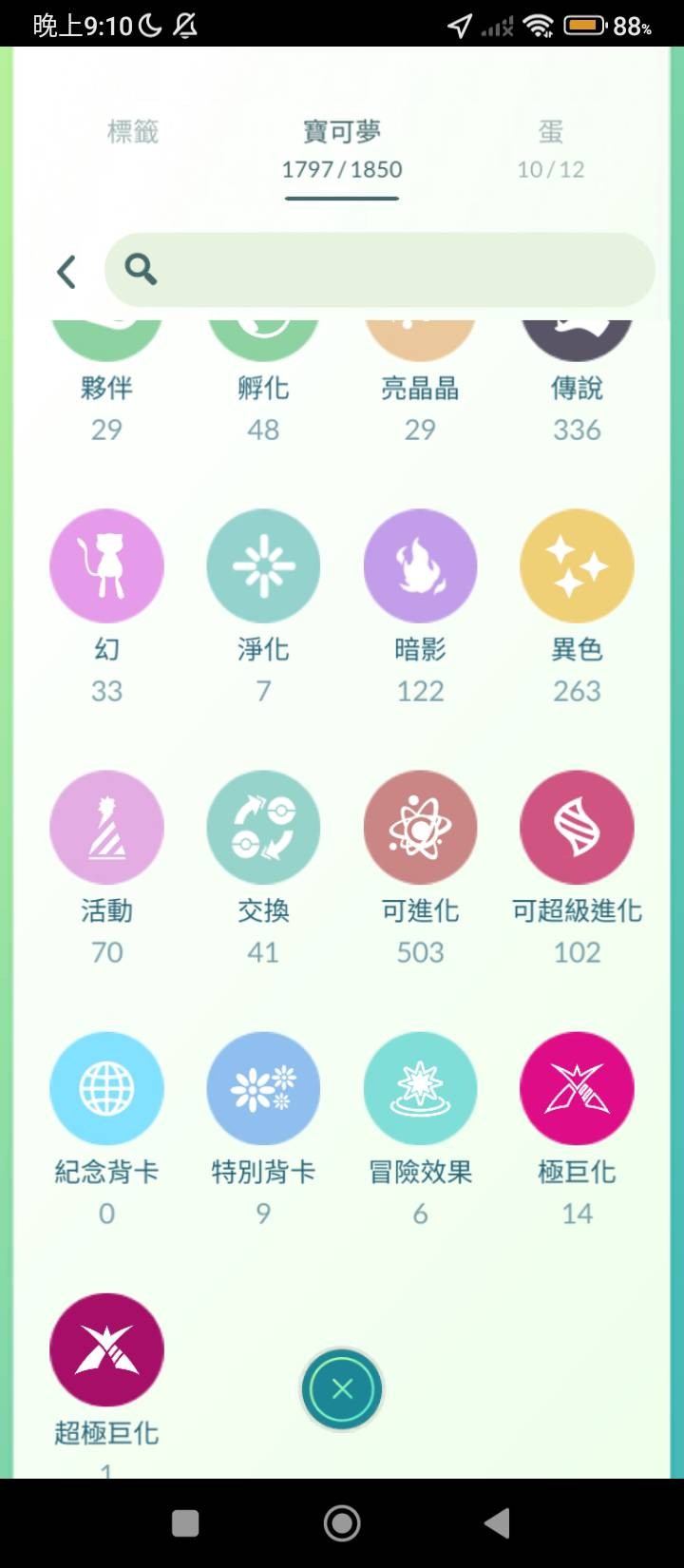Filter by 超極巨化 Gigantamax Pokémon
The width and height of the screenshot is (684, 1568).
106,1350
